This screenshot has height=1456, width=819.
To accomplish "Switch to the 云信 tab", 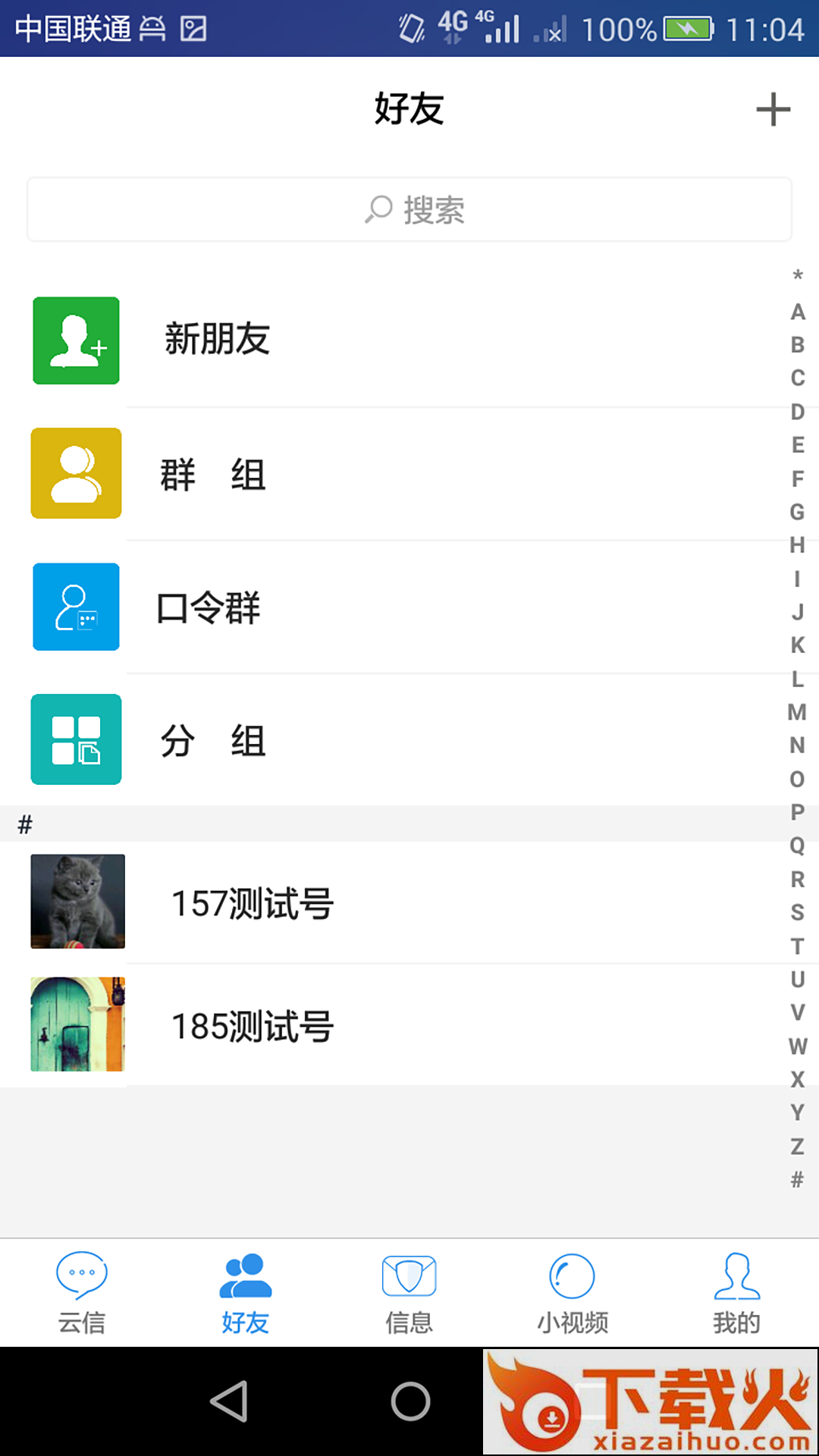I will tap(82, 1293).
